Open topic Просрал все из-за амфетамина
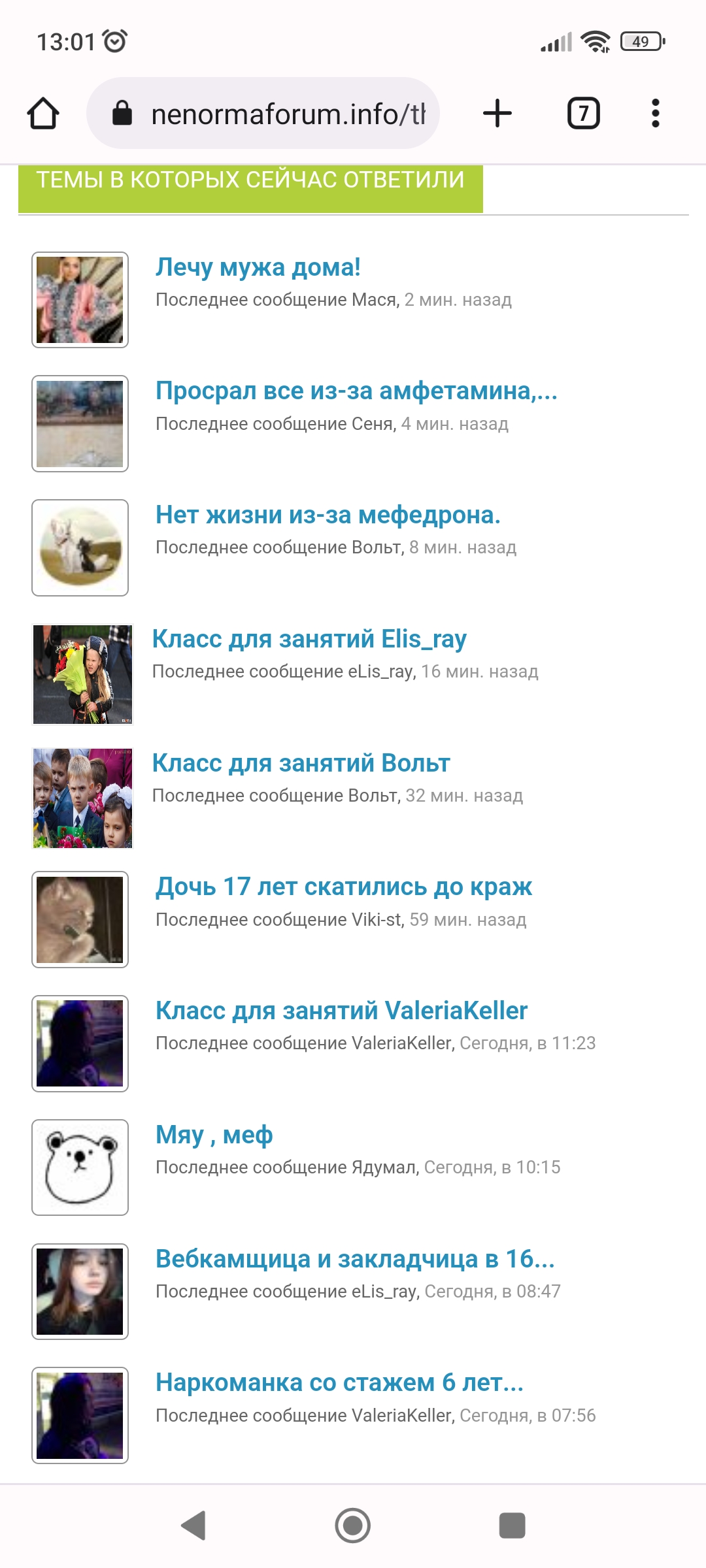 point(356,391)
